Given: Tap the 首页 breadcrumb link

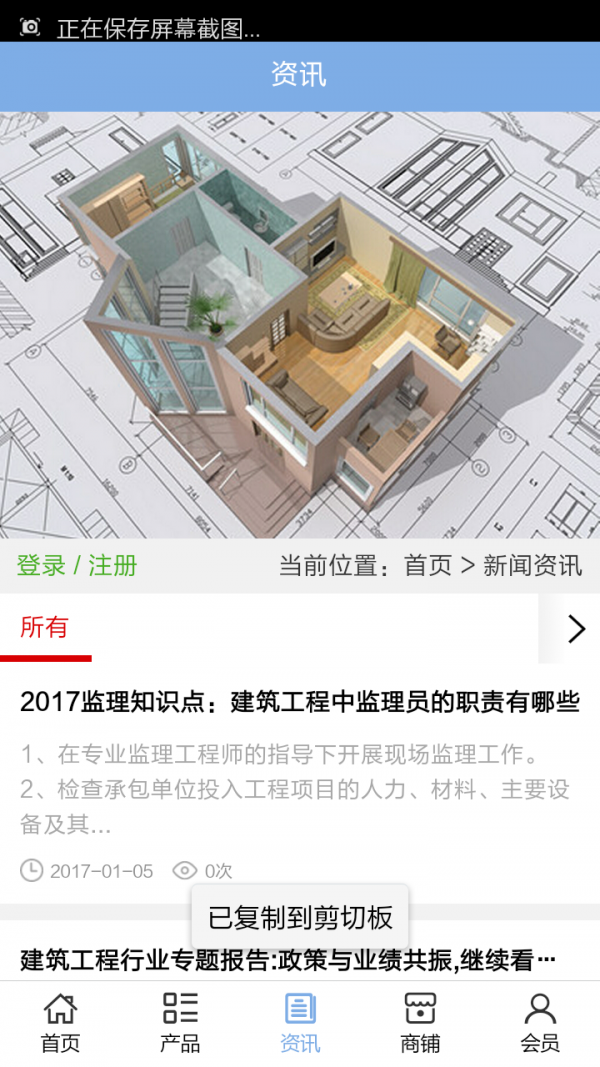Looking at the screenshot, I should [428, 566].
